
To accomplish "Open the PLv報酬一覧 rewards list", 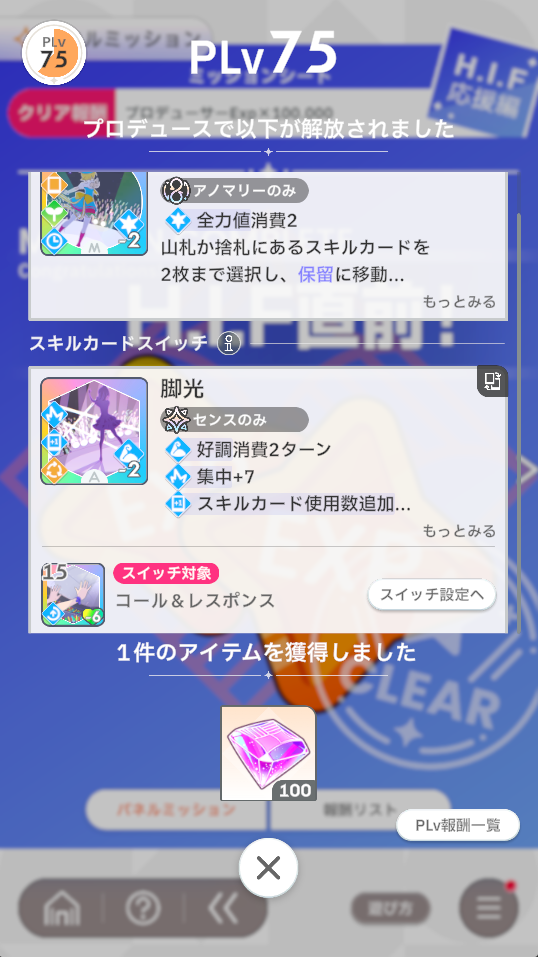I will point(458,826).
